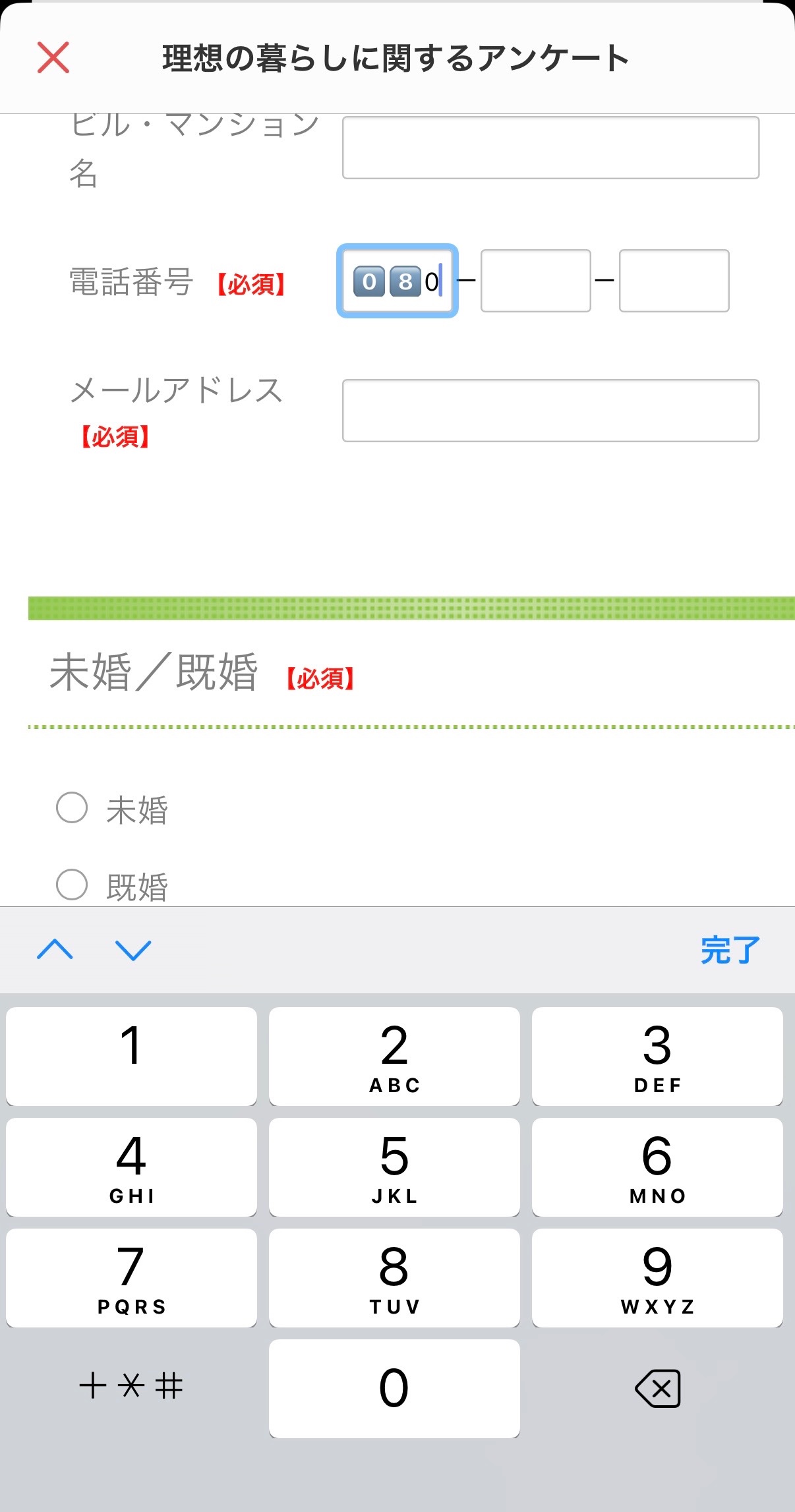
Task: Select the middle phone number box
Action: [535, 281]
